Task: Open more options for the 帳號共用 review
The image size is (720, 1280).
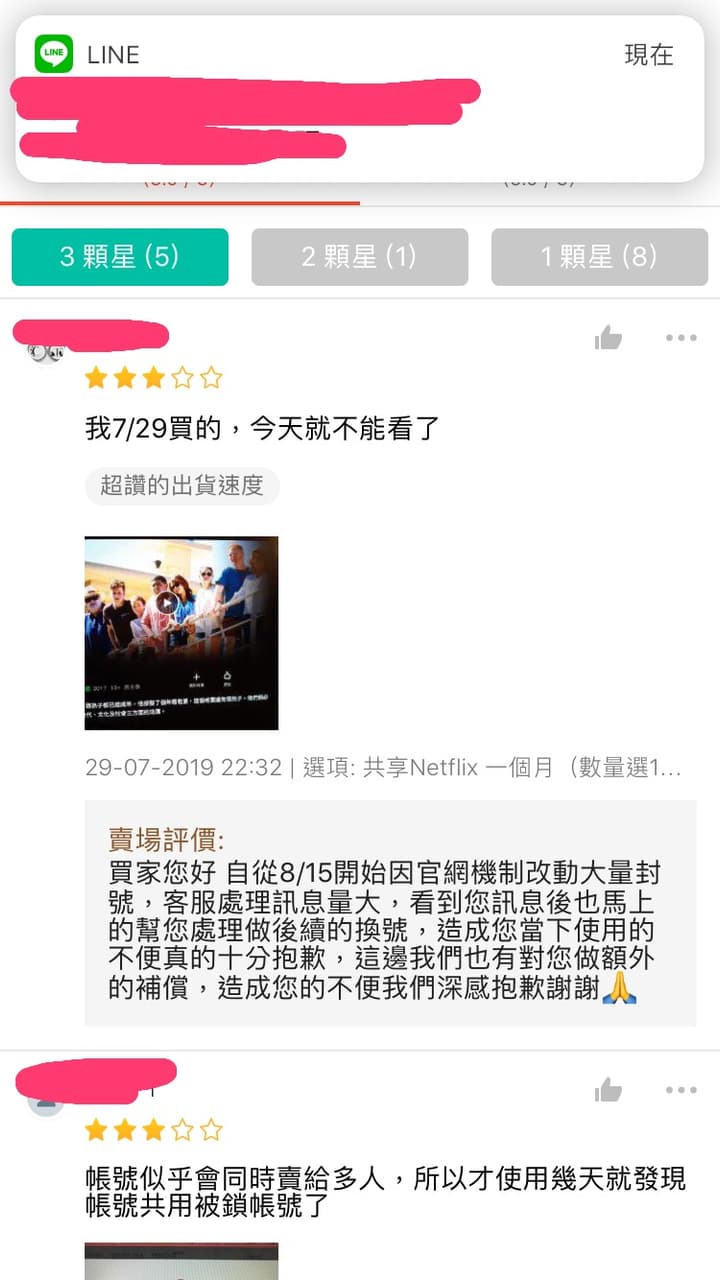Action: point(681,1090)
